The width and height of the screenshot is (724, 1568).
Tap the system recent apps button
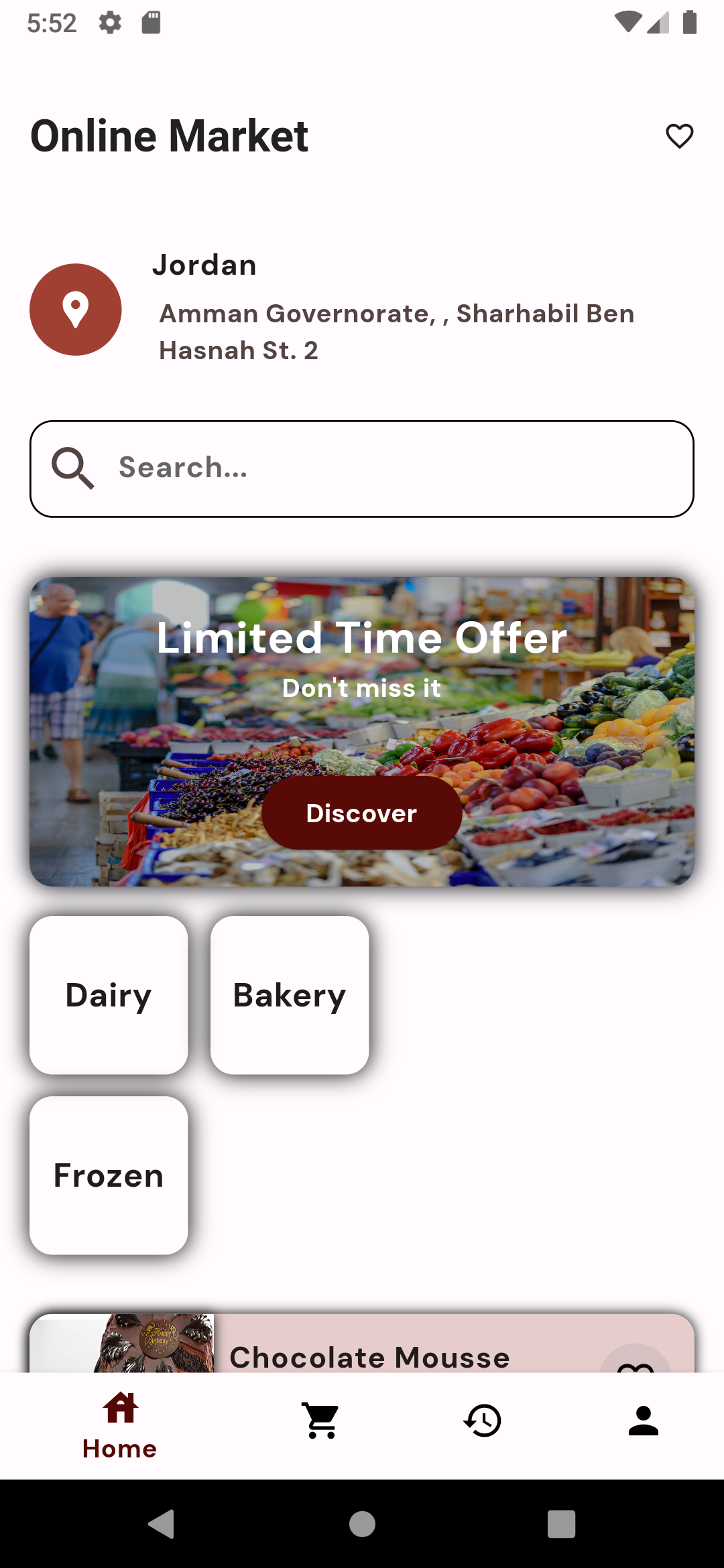562,1524
